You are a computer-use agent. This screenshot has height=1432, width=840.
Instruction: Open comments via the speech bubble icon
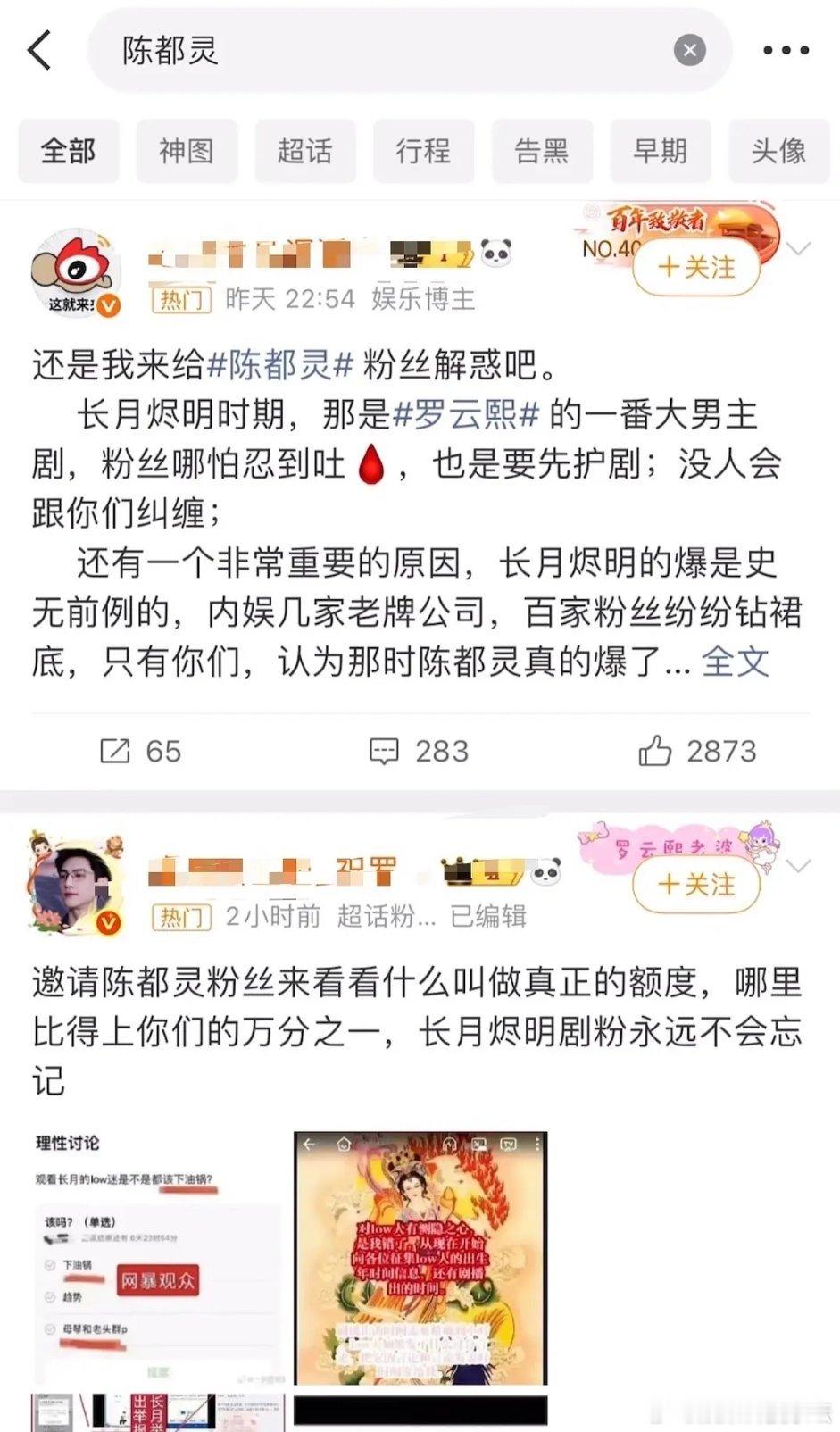[384, 751]
